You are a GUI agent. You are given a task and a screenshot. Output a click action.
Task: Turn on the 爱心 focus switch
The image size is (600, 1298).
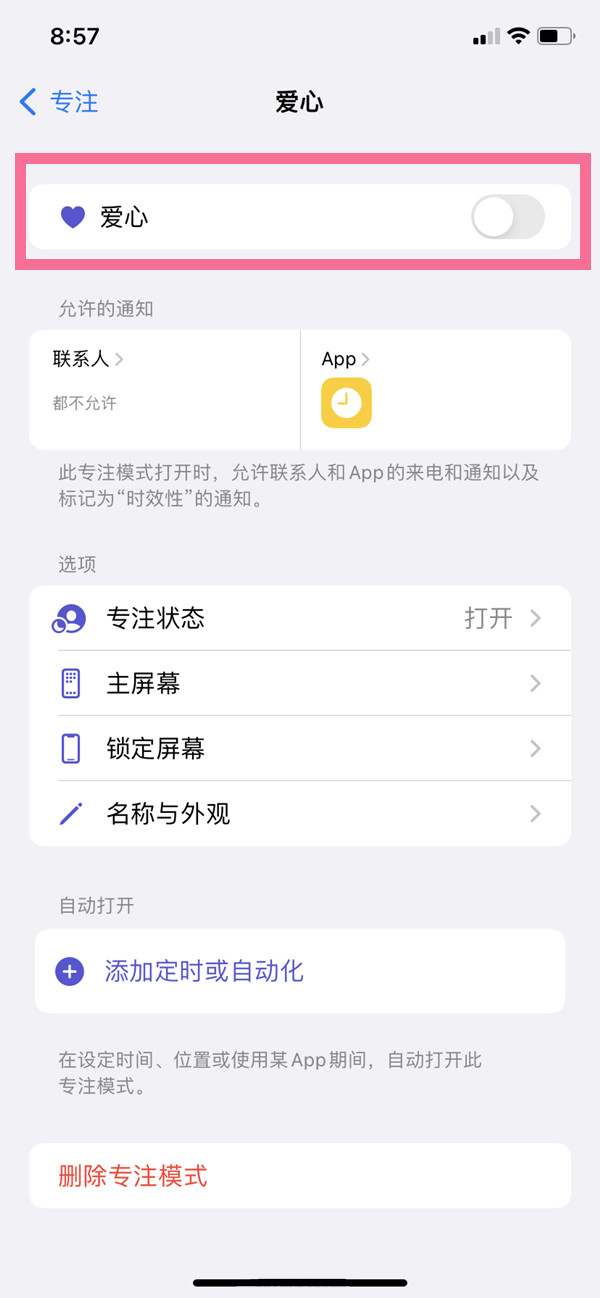[x=507, y=217]
